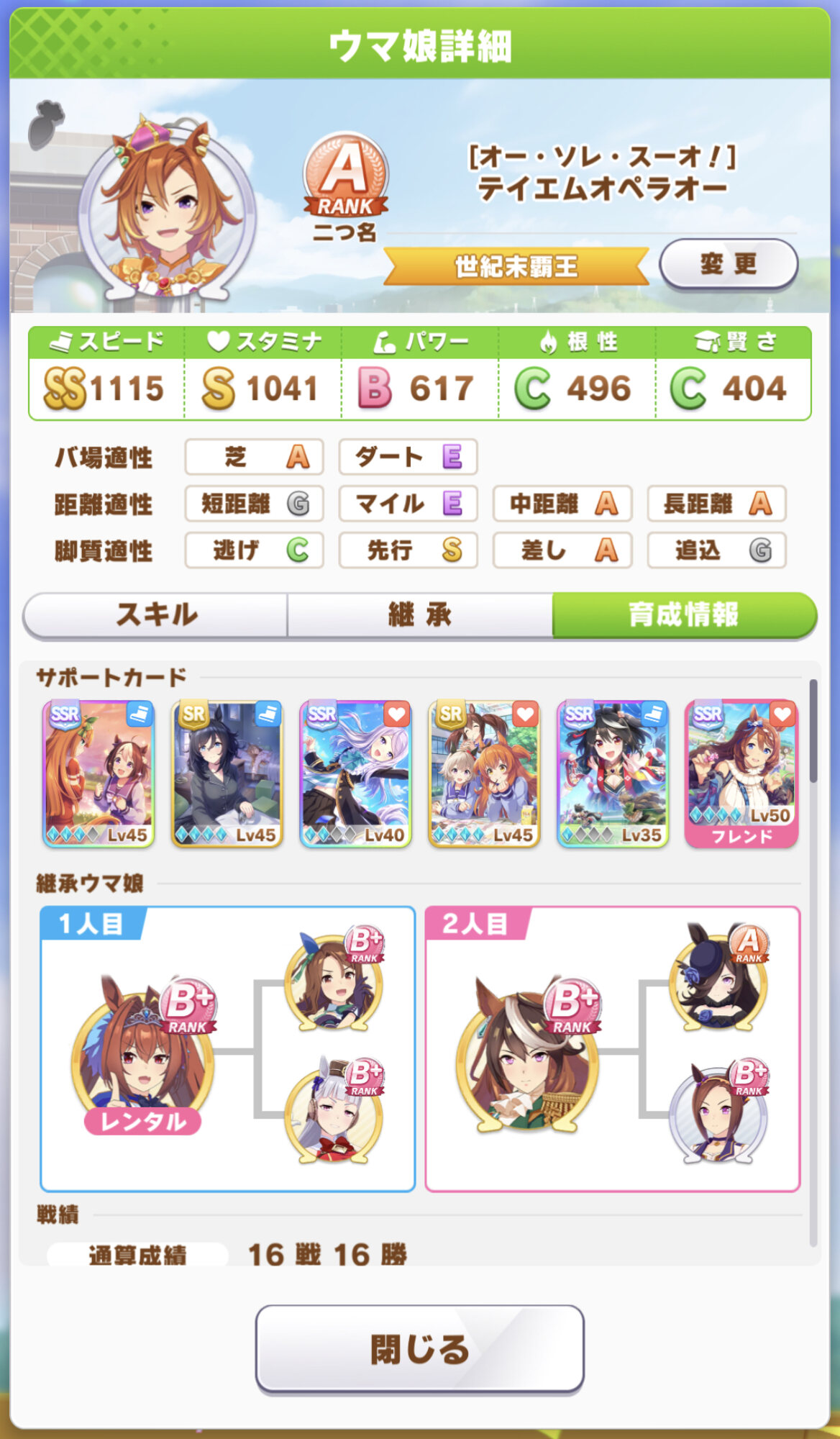
Task: Open the SR Lv45 black-haired support card
Action: coord(227,774)
